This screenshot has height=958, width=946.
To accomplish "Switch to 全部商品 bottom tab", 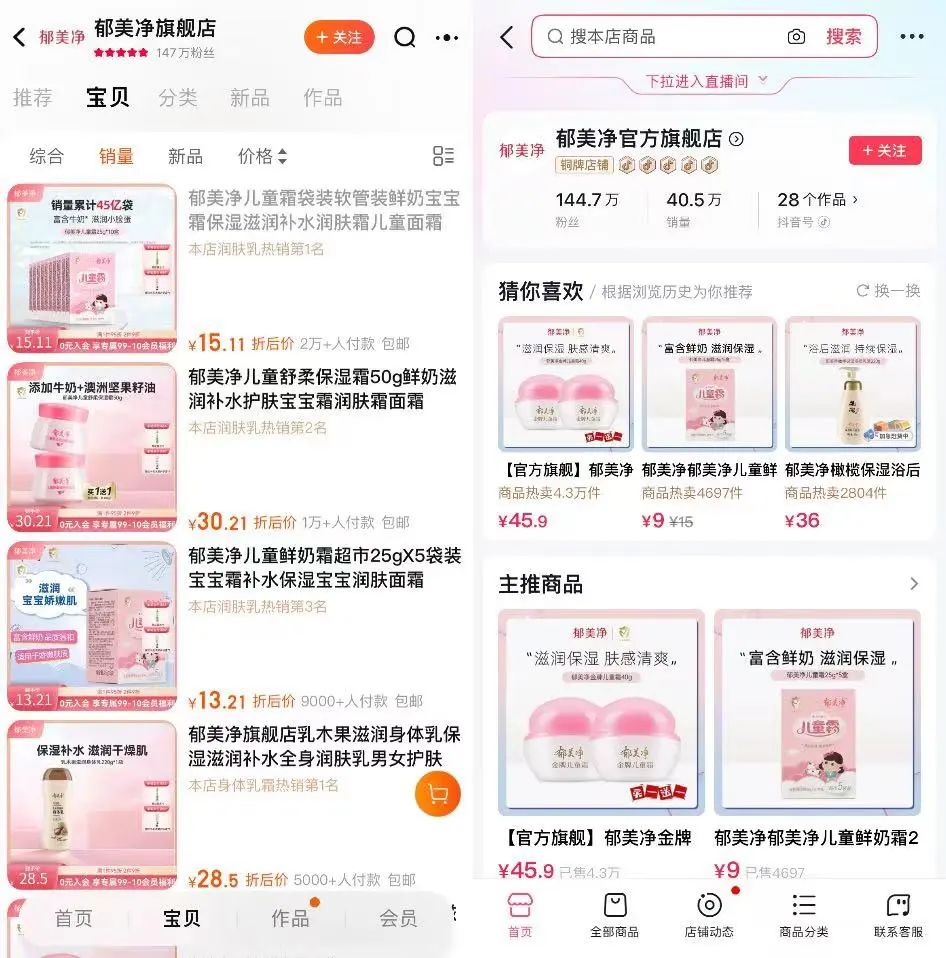I will (614, 915).
